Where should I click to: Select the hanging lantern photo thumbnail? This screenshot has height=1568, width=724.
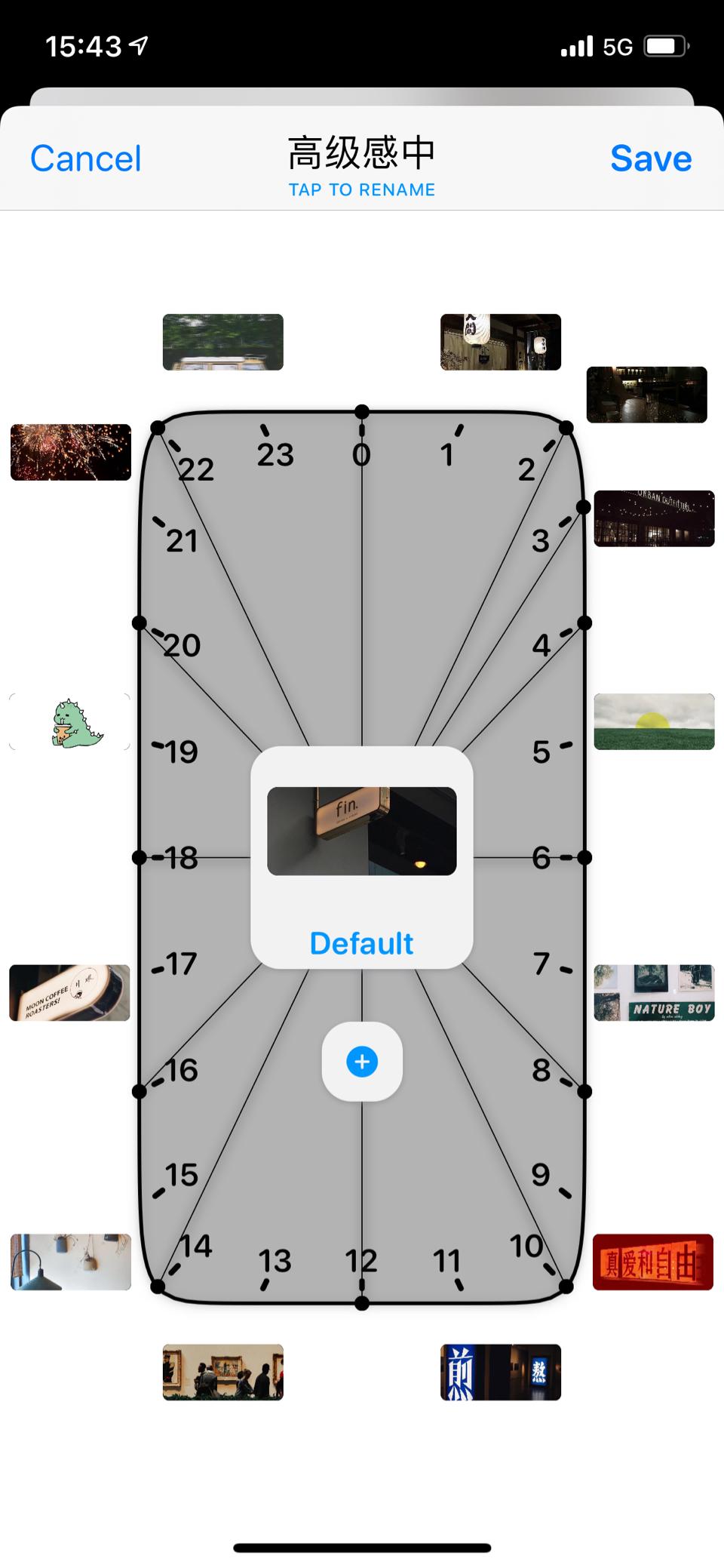click(501, 342)
